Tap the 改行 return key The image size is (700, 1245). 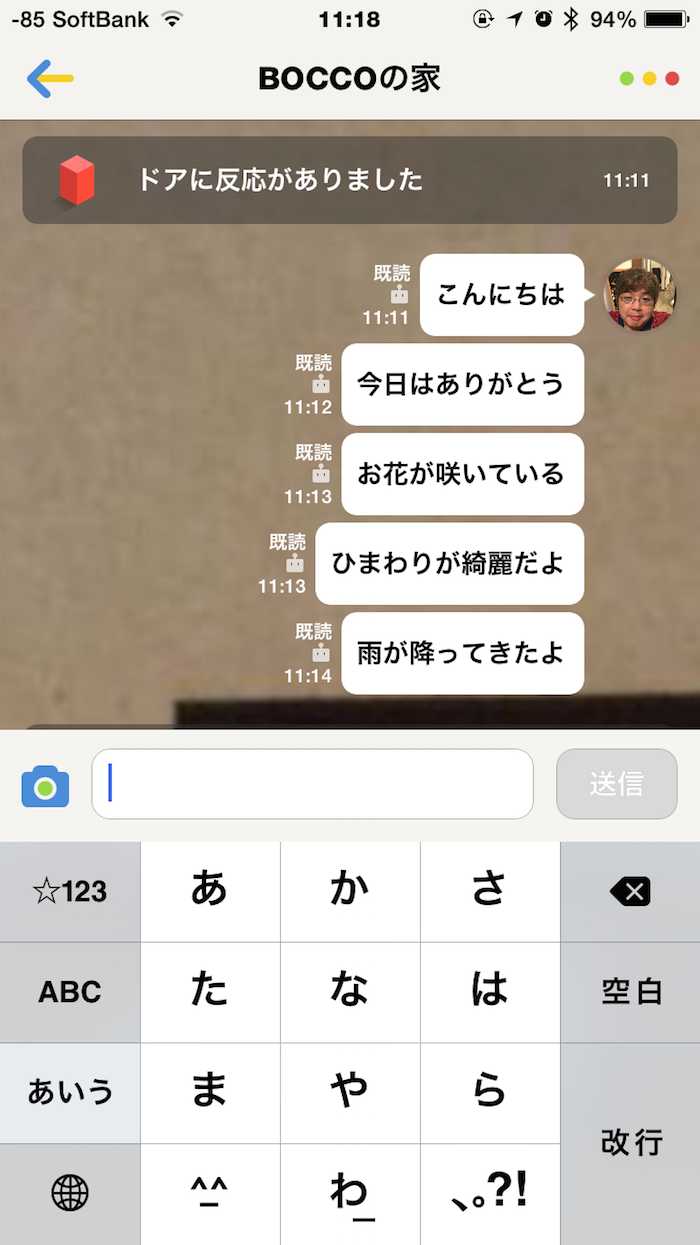click(630, 1143)
